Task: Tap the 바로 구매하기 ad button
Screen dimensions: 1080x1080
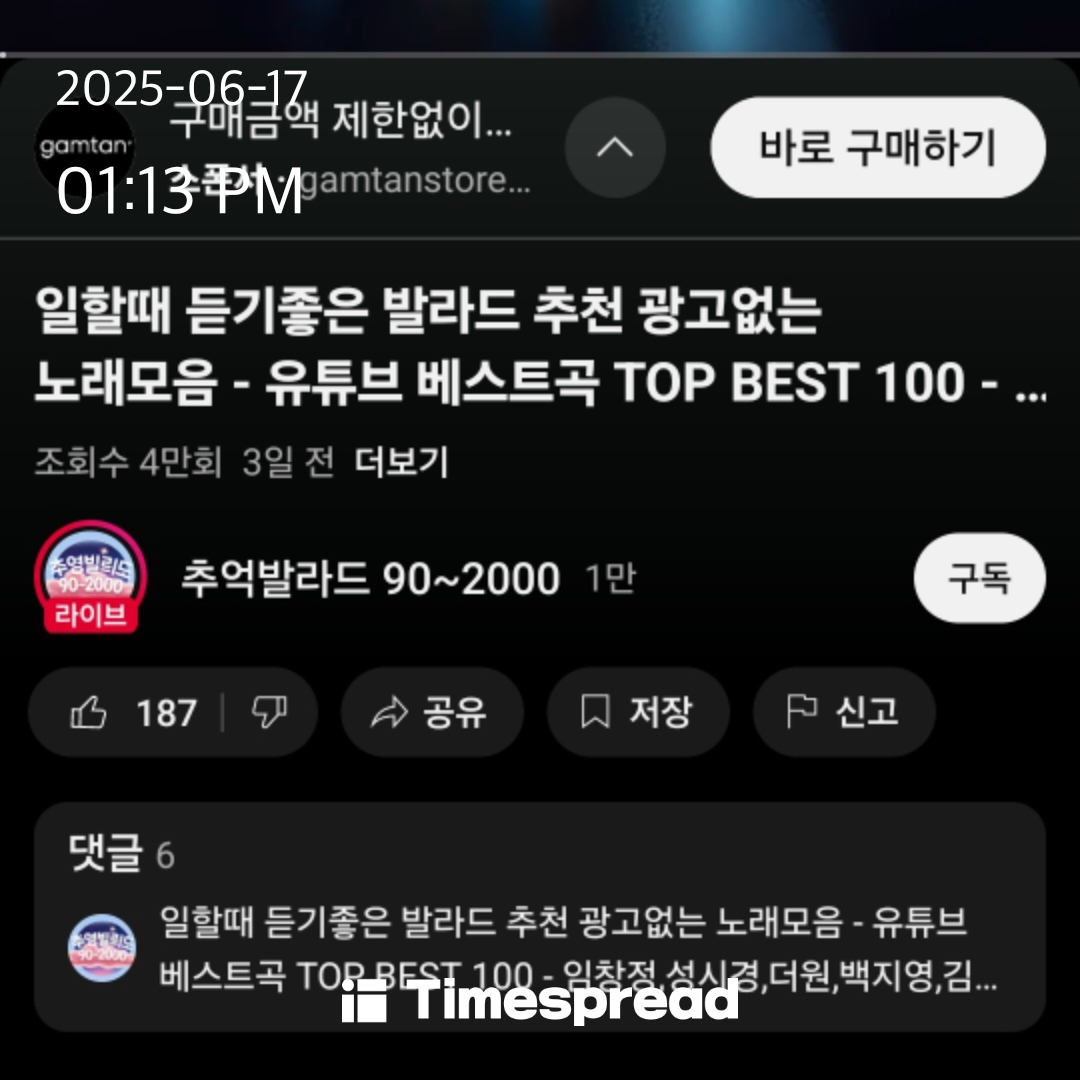Action: [x=877, y=147]
